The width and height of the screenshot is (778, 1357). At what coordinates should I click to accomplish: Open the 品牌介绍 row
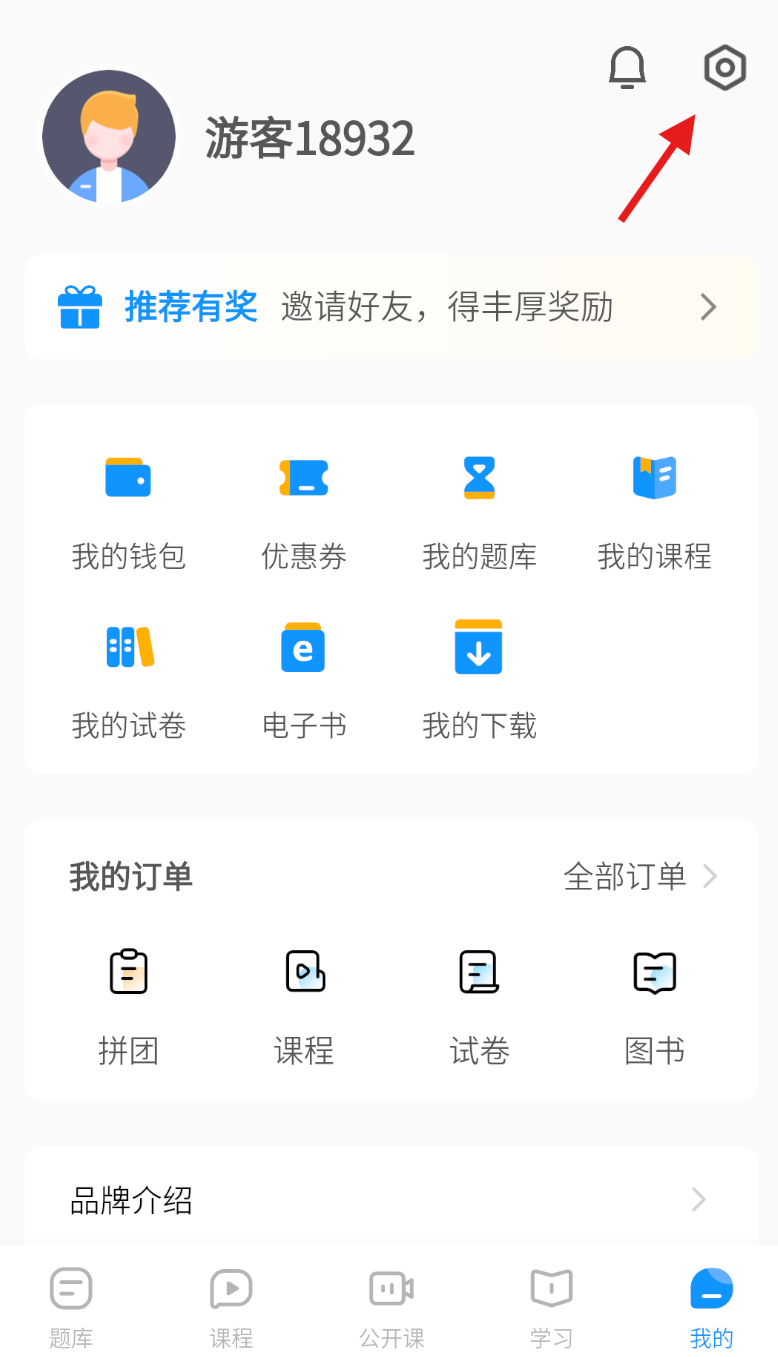coord(390,1199)
